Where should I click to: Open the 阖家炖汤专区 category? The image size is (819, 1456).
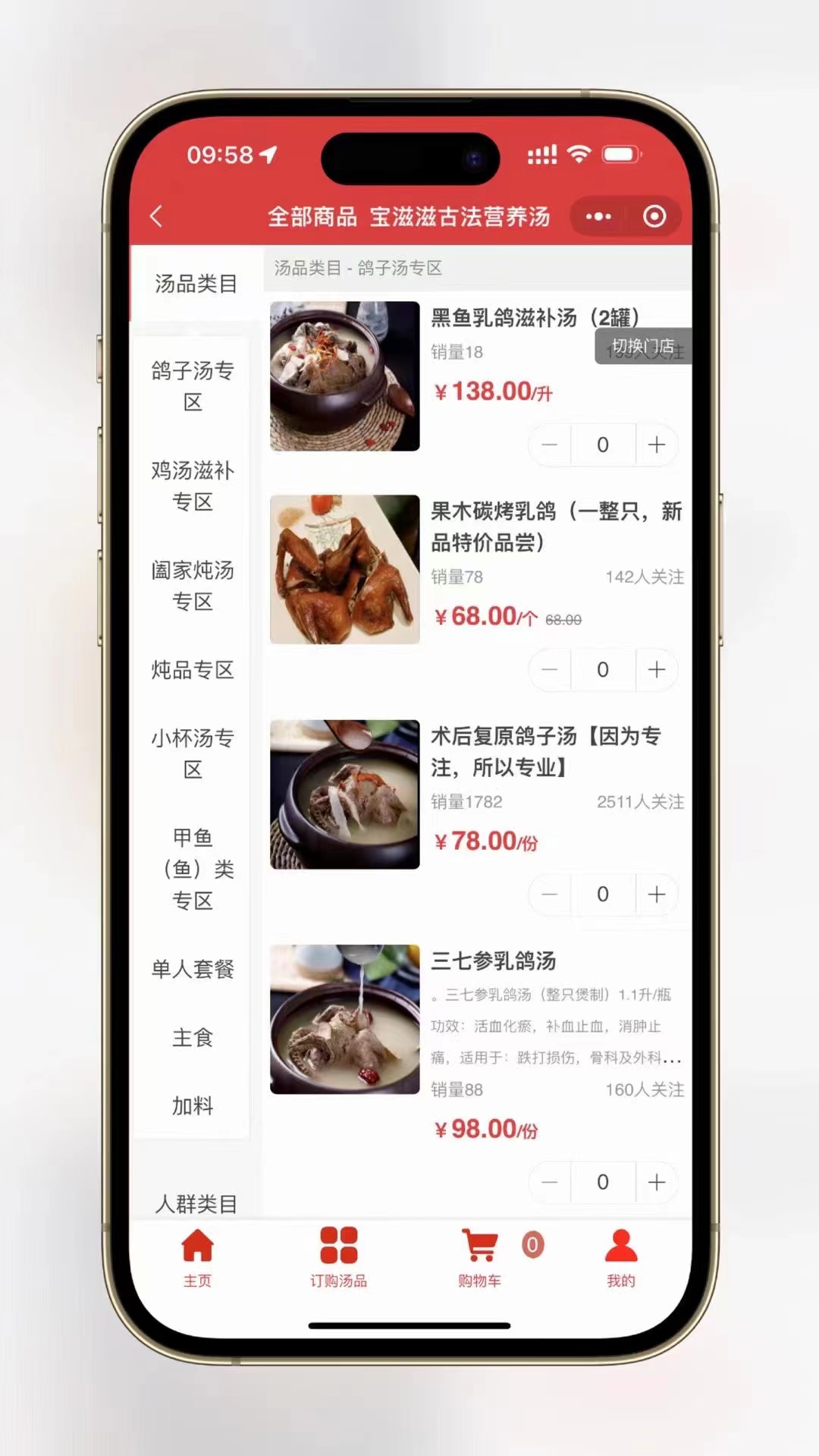pos(193,585)
